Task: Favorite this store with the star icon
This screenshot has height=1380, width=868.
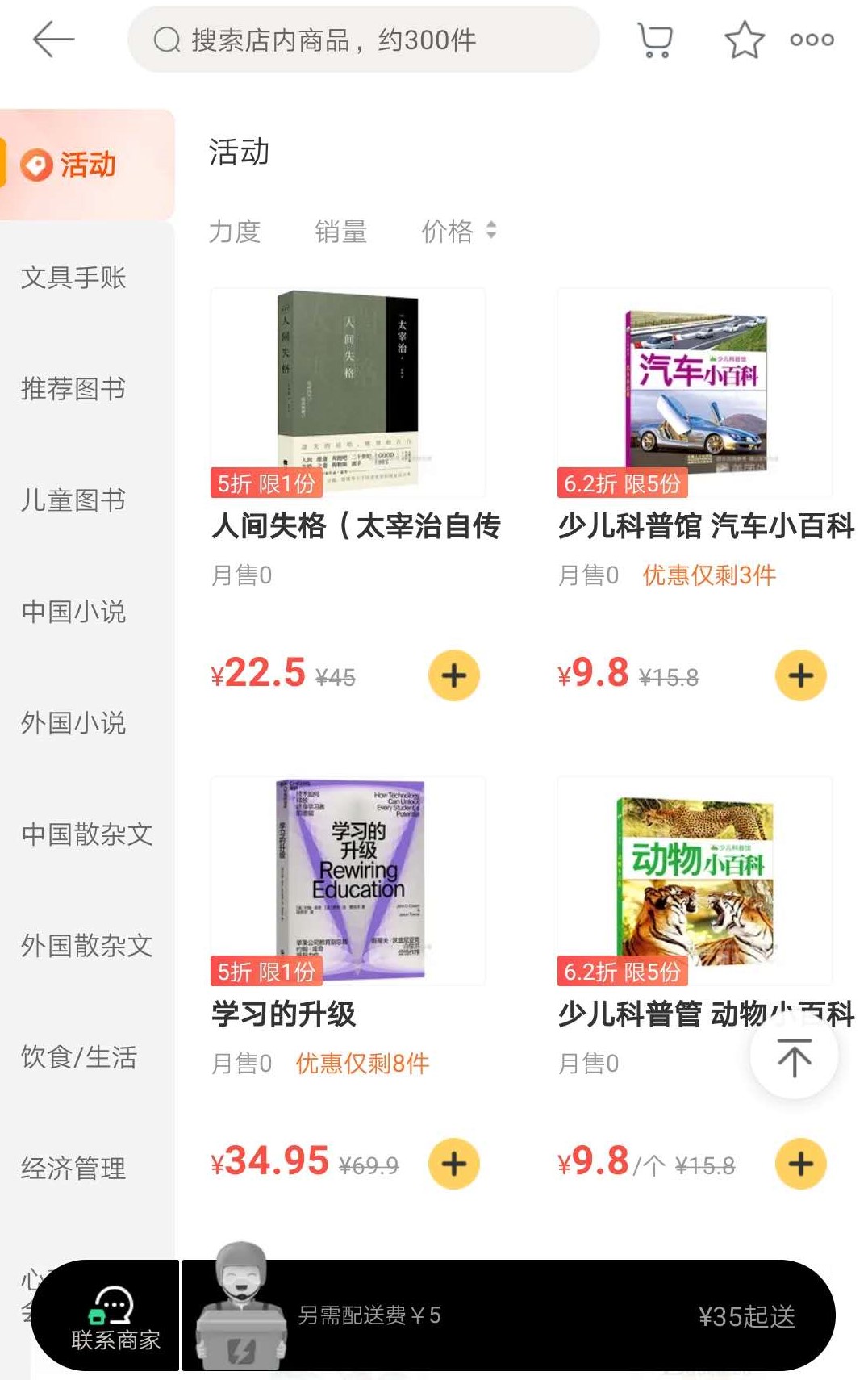Action: pos(744,40)
